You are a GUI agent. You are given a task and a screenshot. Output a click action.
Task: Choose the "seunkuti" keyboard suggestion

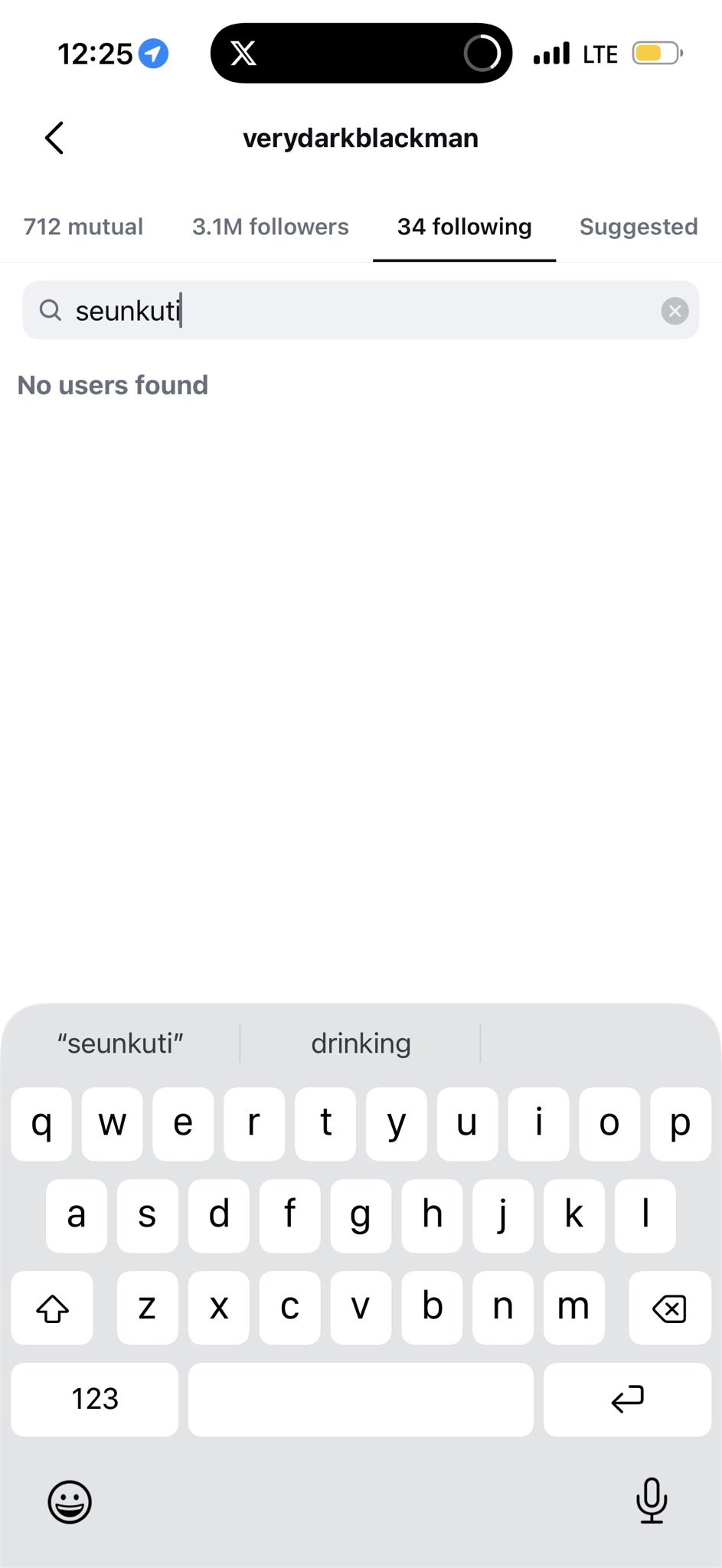click(120, 1044)
